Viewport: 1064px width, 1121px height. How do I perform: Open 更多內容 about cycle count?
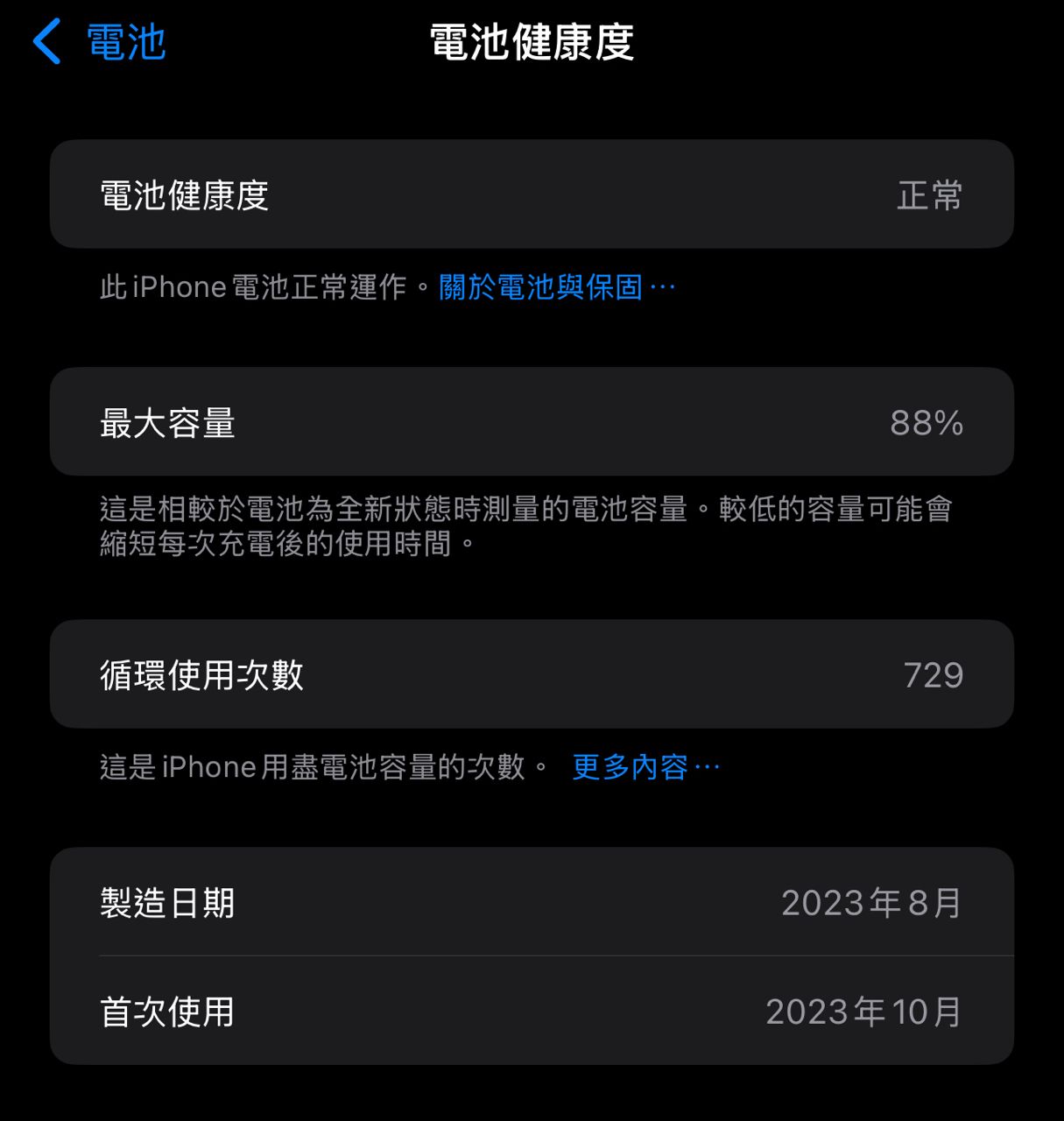coord(645,767)
